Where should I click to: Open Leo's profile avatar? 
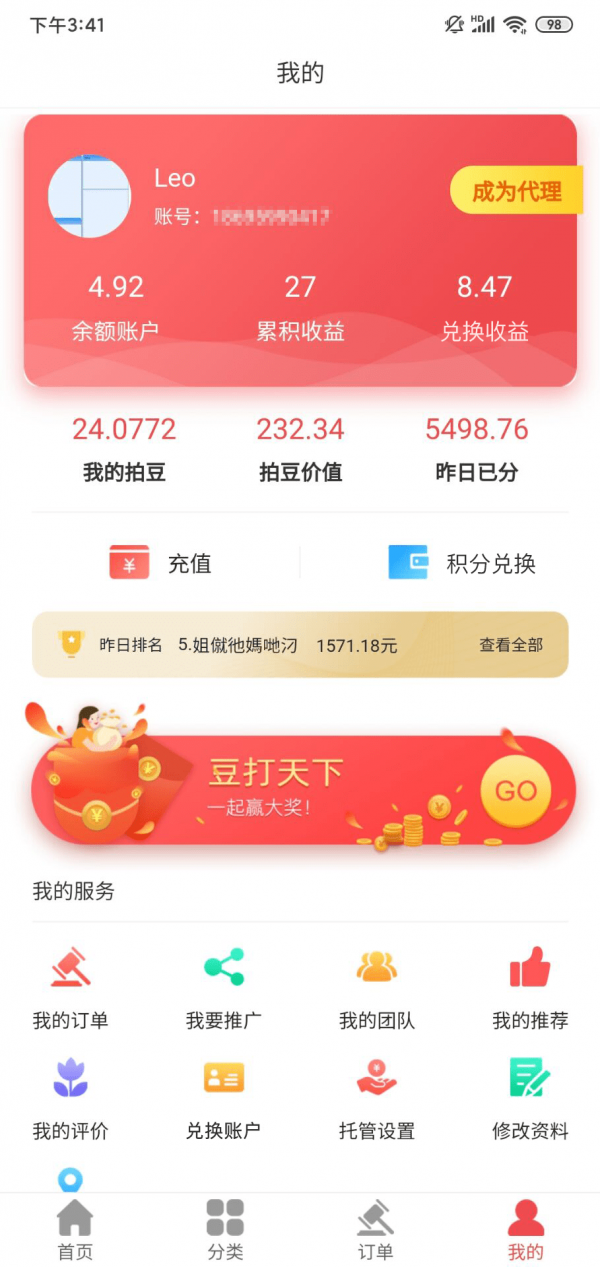tap(90, 196)
